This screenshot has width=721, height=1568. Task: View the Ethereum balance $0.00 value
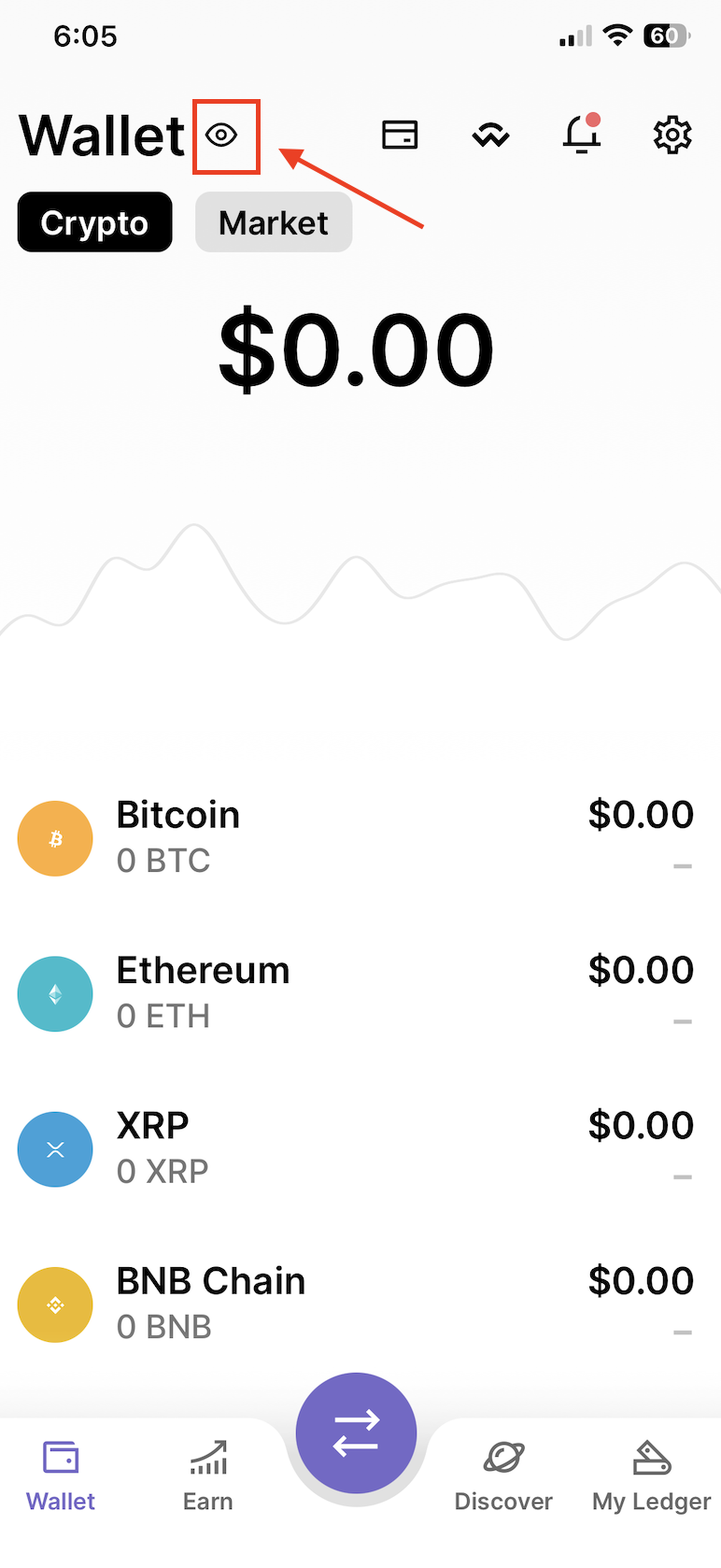(641, 970)
